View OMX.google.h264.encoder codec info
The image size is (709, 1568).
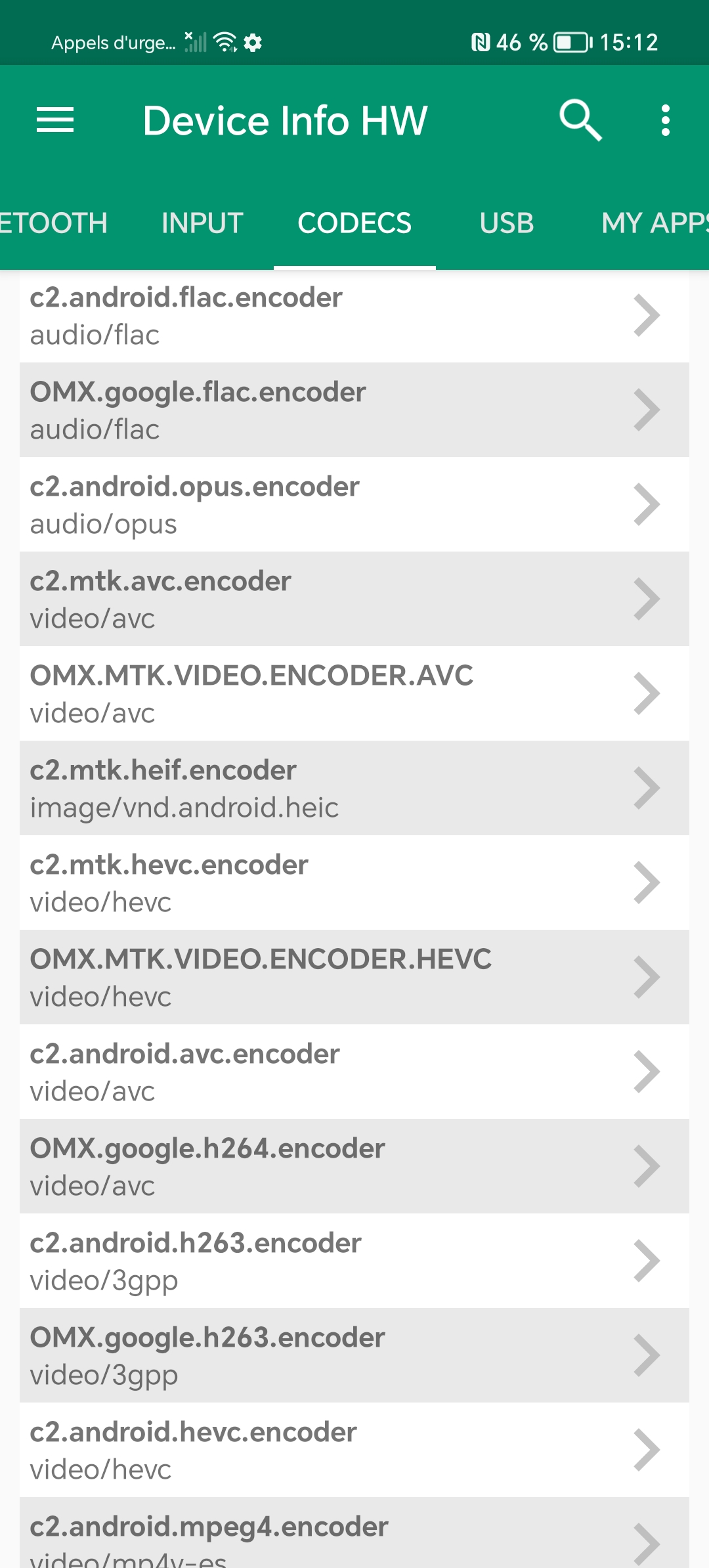(x=354, y=1167)
